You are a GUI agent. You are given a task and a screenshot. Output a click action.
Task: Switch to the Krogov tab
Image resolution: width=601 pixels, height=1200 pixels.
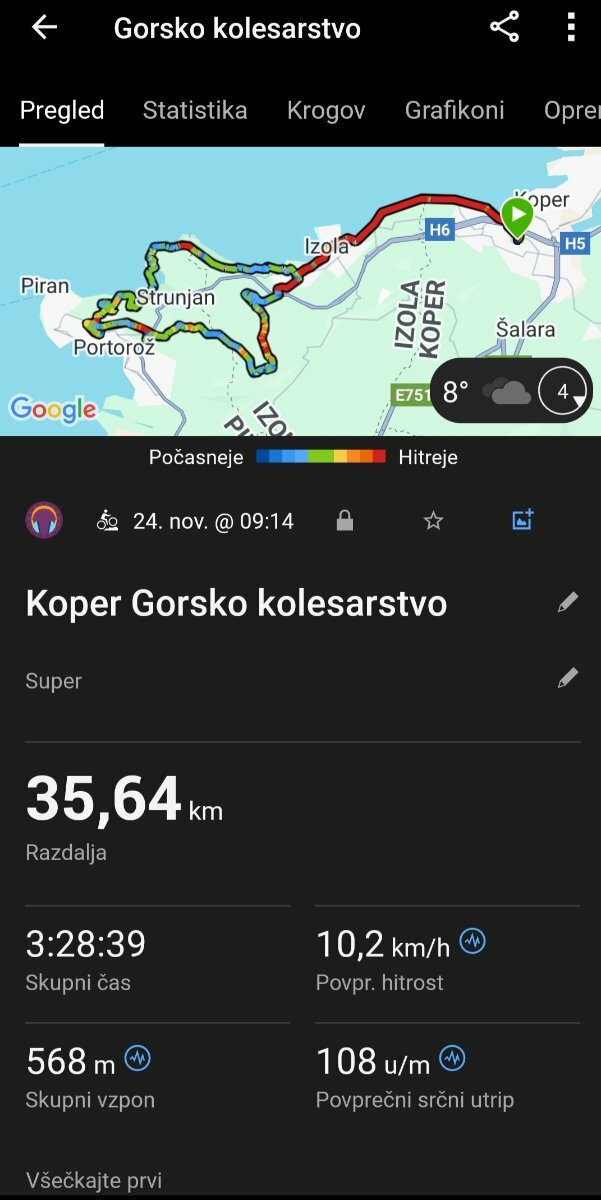tap(326, 110)
